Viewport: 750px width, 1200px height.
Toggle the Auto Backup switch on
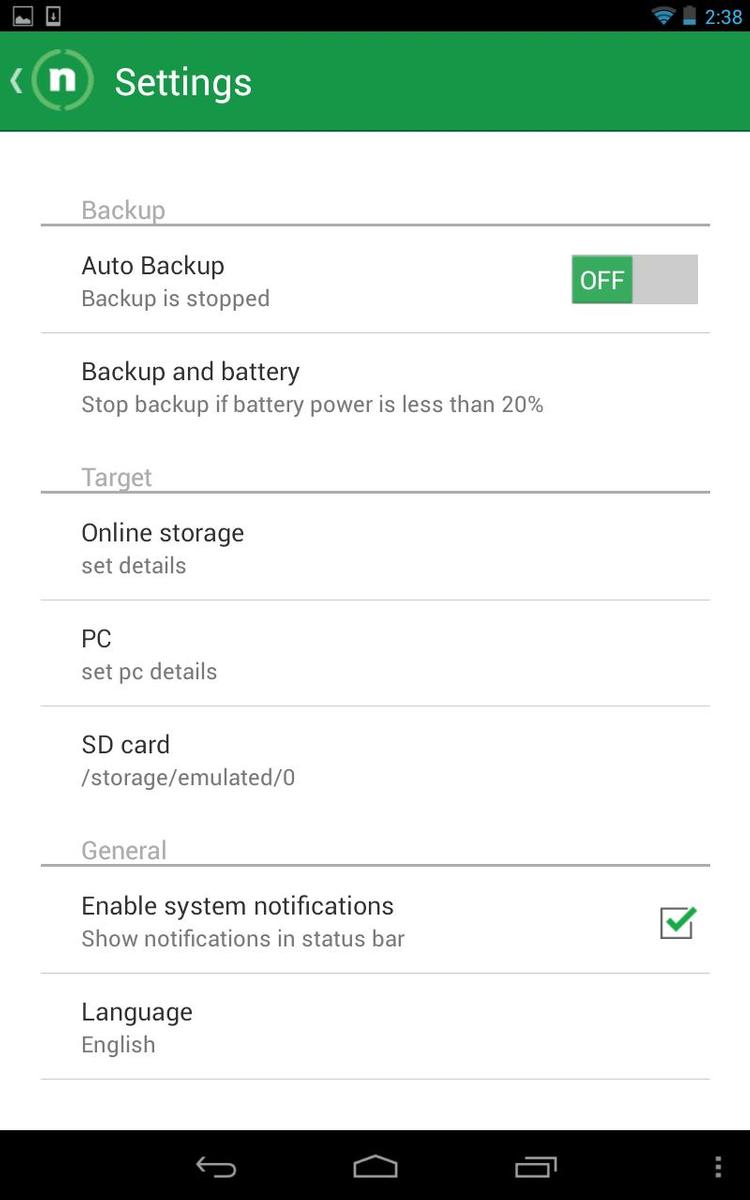(634, 280)
